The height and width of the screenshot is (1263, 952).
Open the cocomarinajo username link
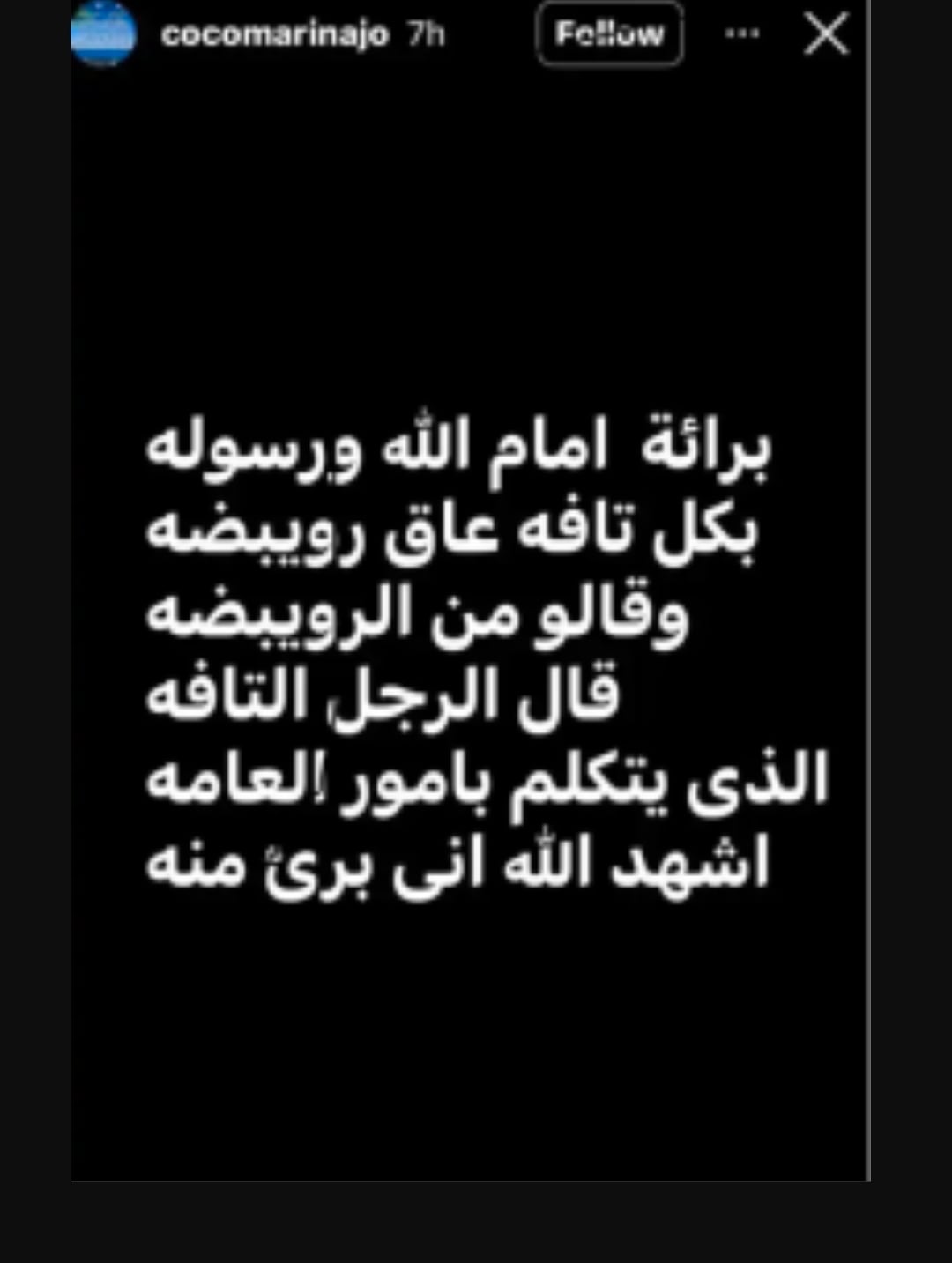click(x=274, y=34)
